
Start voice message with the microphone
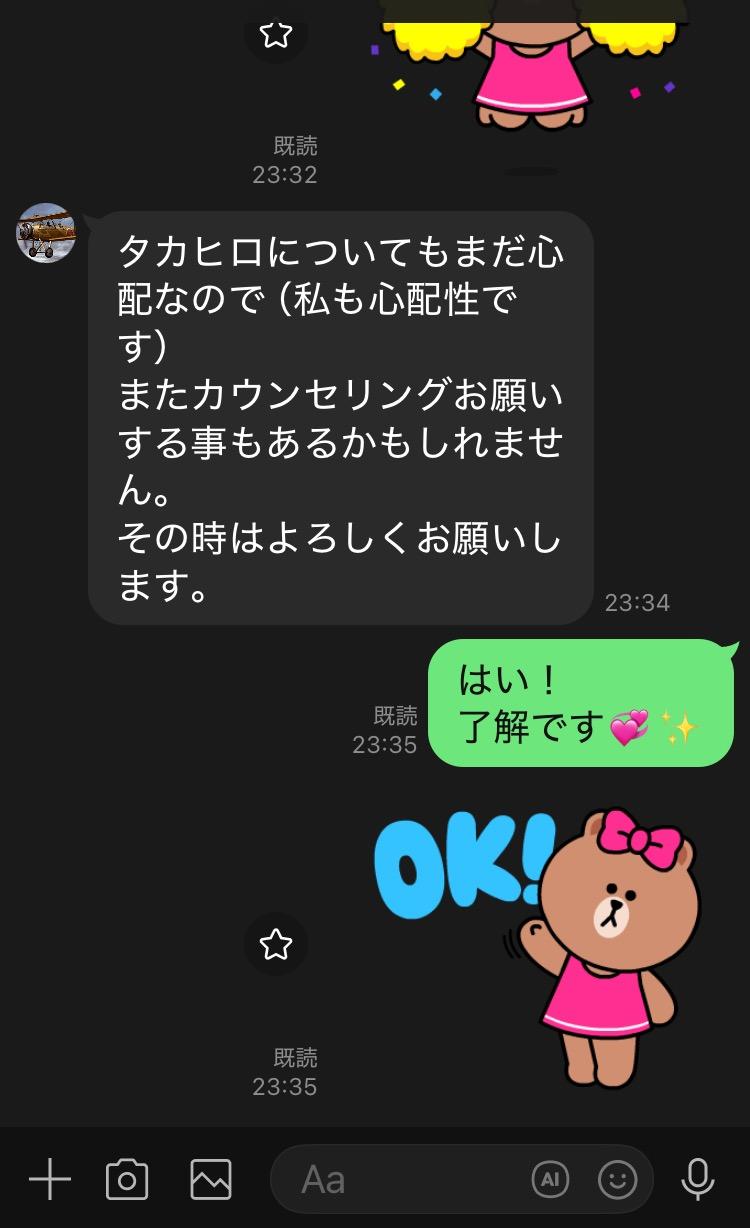[x=698, y=1180]
